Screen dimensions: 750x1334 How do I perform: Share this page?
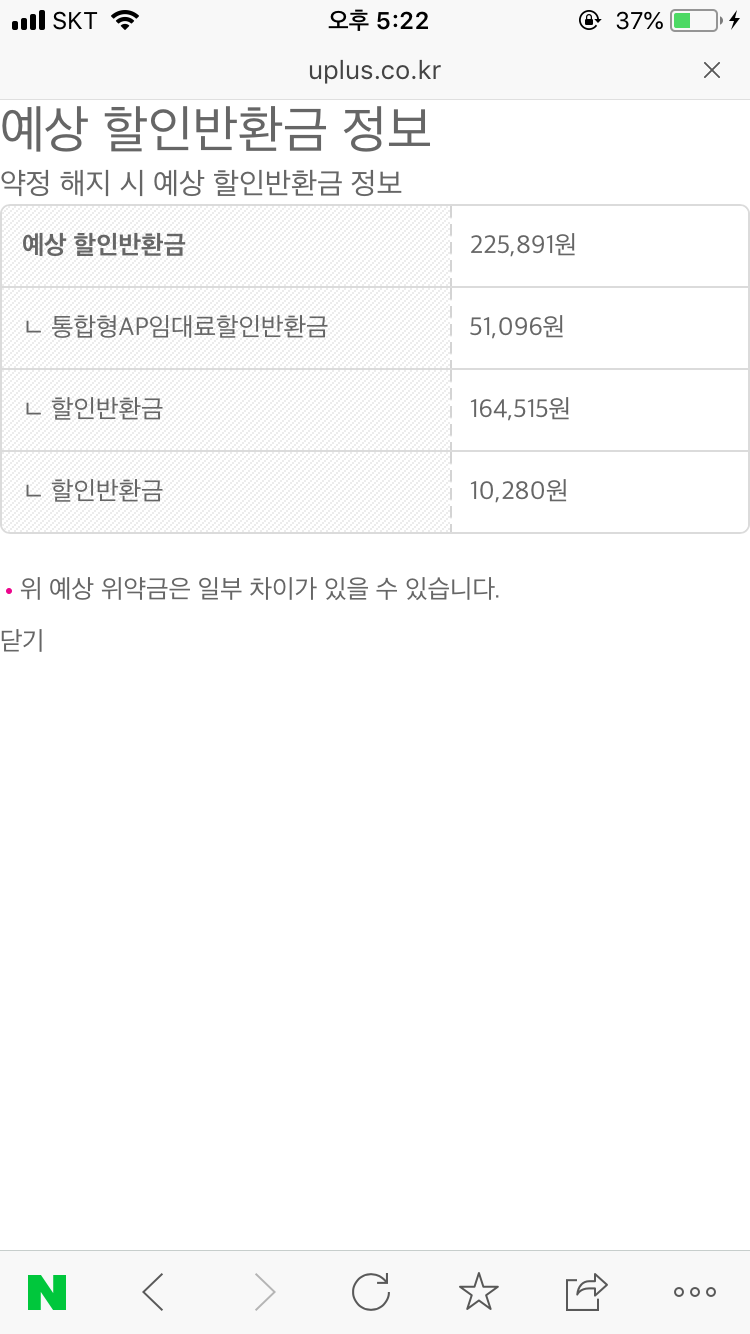pyautogui.click(x=586, y=1292)
